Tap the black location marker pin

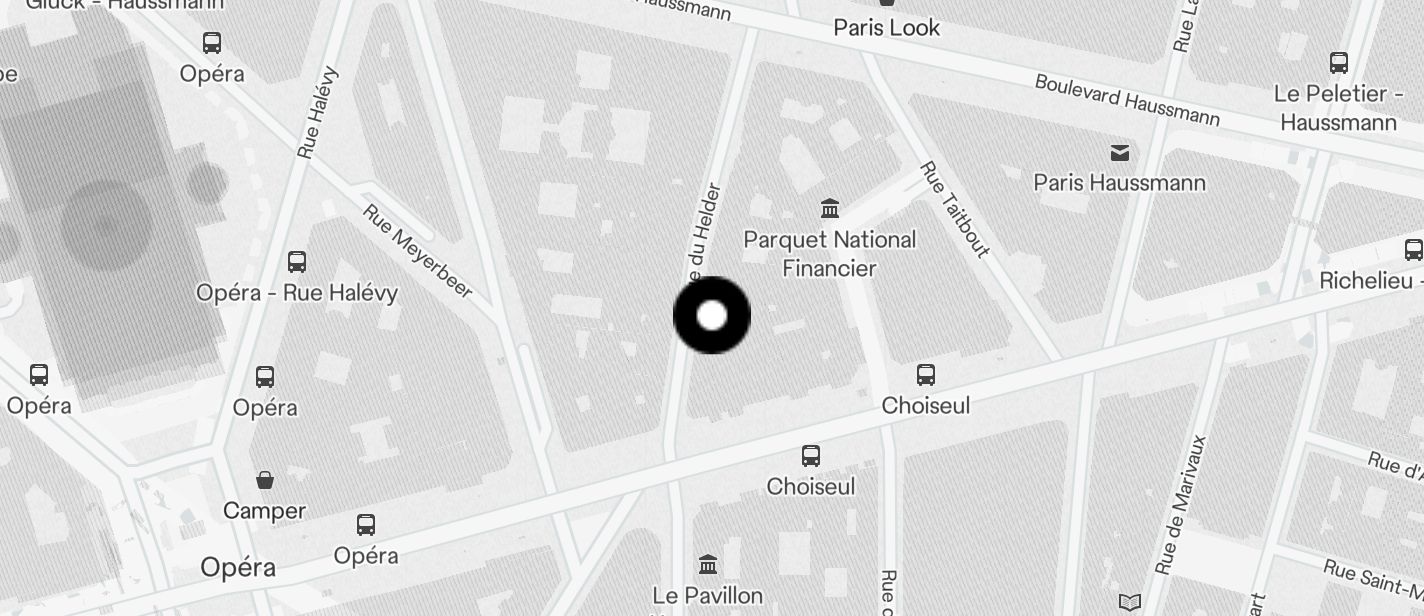(x=711, y=316)
